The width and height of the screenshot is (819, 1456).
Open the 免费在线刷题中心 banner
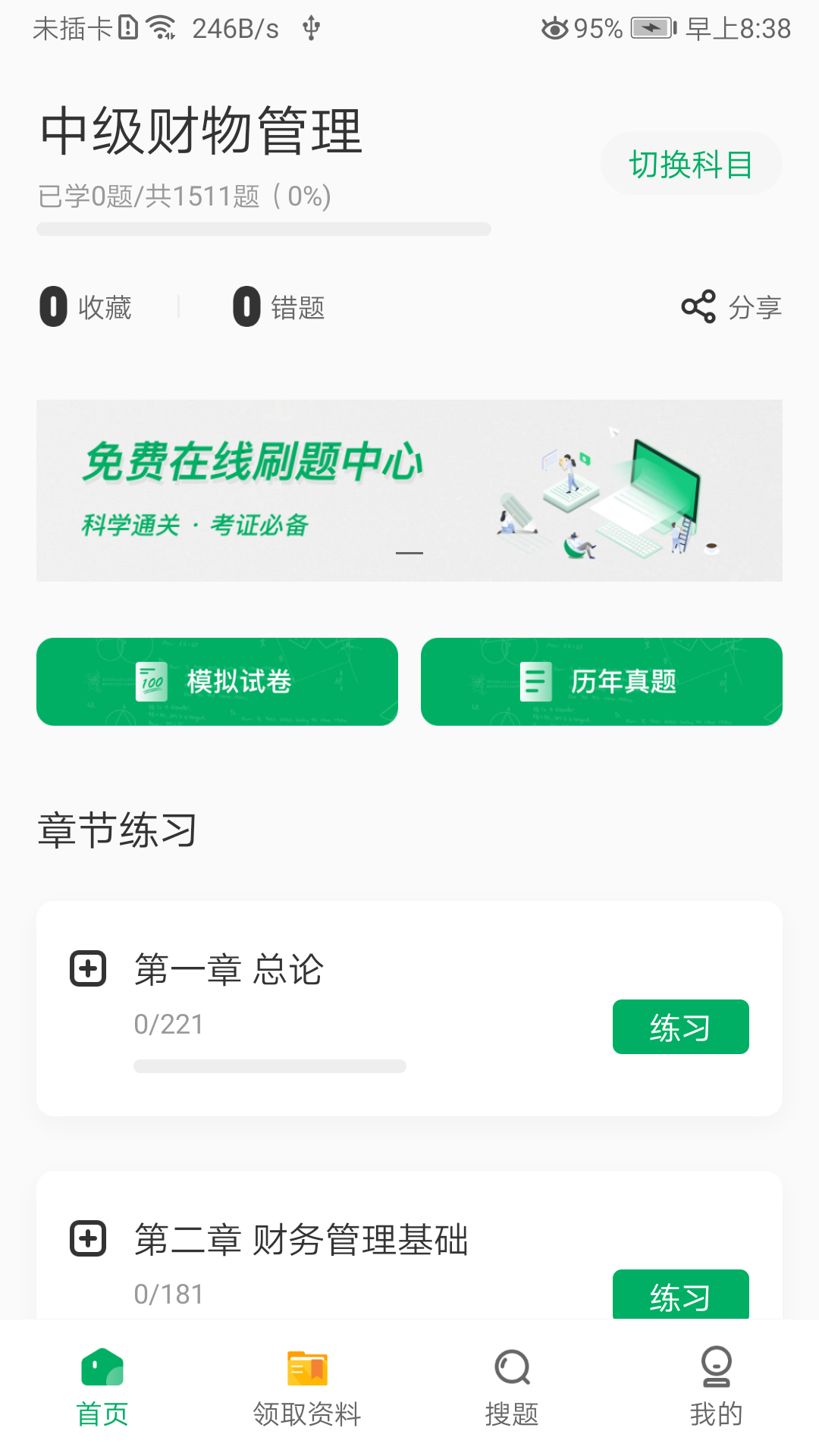pyautogui.click(x=409, y=489)
